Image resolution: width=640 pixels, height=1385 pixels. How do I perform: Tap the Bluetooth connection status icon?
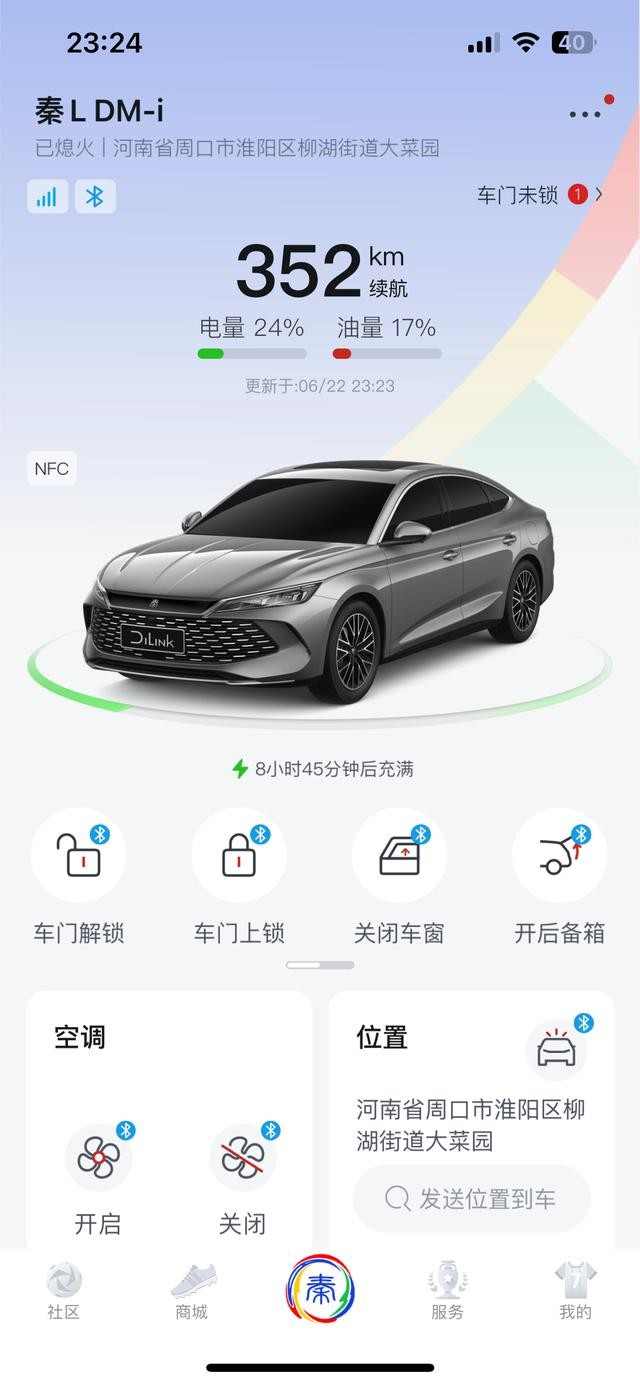[x=95, y=196]
